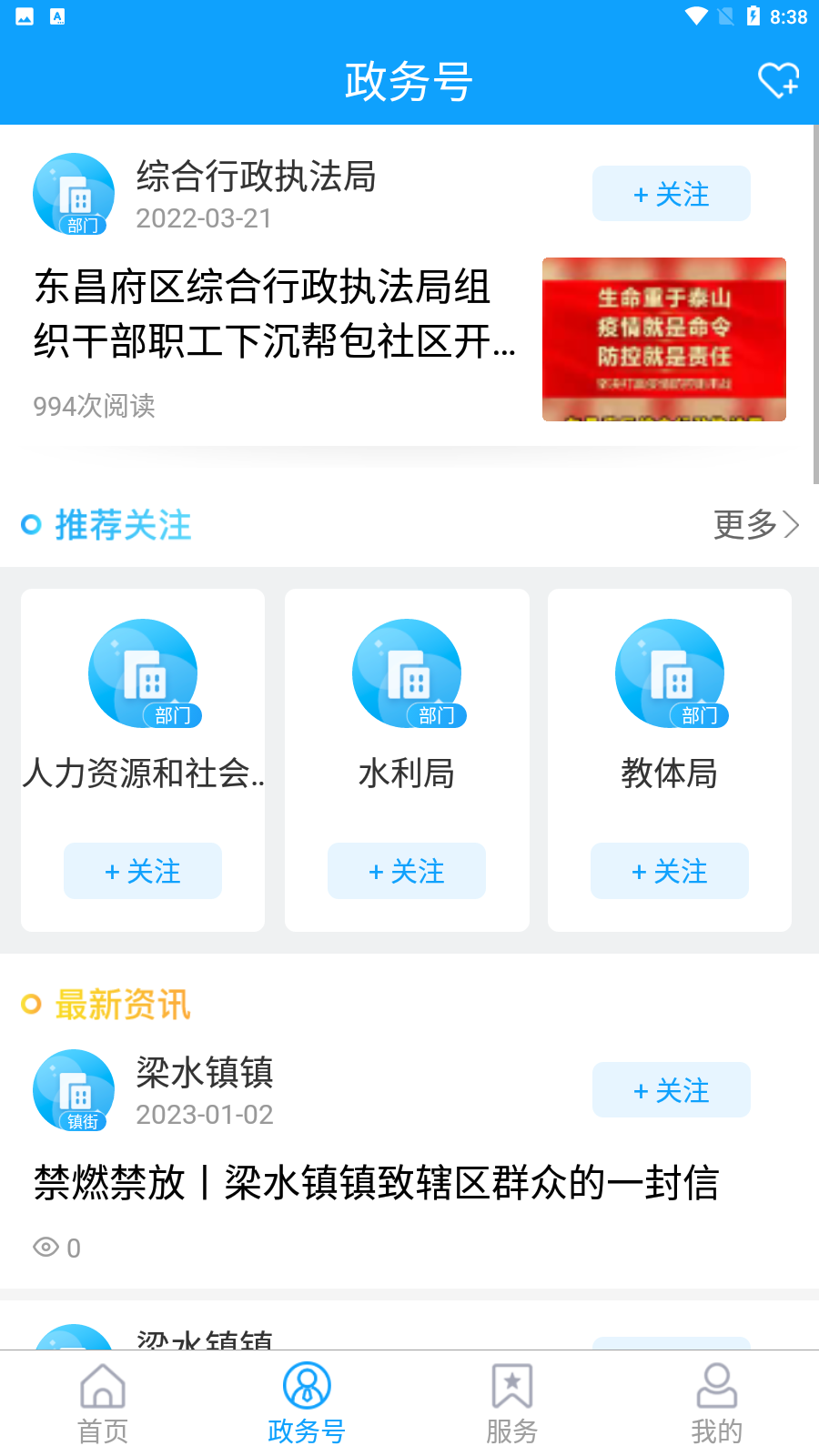Screen dimensions: 819x1456
Task: Follow the 水利局 account
Action: pyautogui.click(x=407, y=871)
